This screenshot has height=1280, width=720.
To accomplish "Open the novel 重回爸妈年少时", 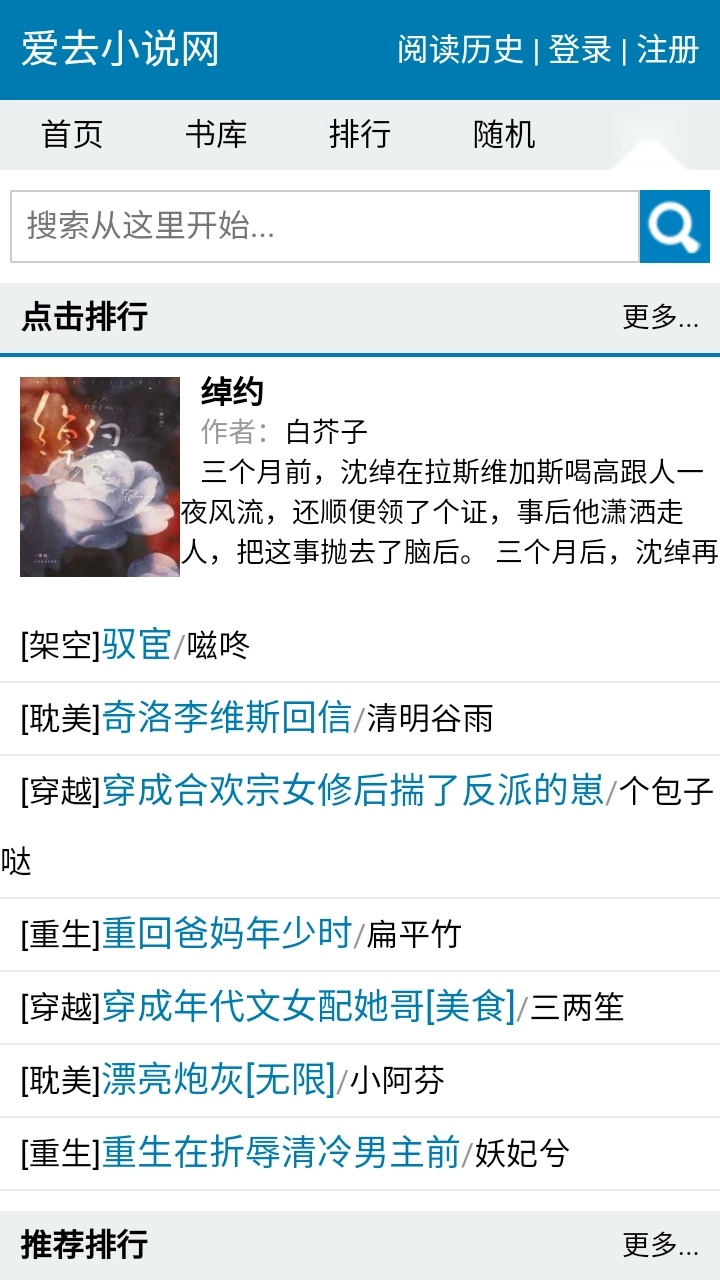I will point(227,934).
